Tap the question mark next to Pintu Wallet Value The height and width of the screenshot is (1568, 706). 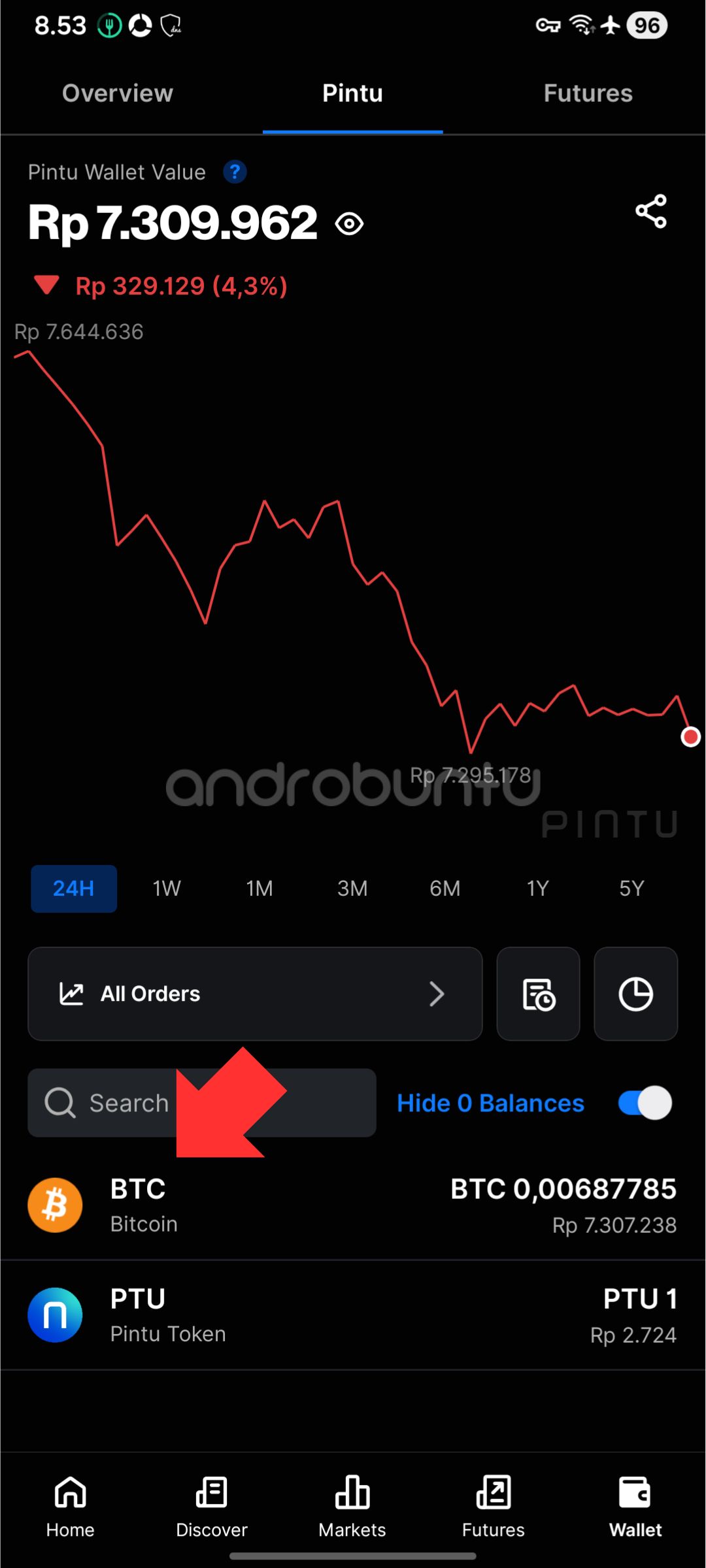tap(235, 172)
